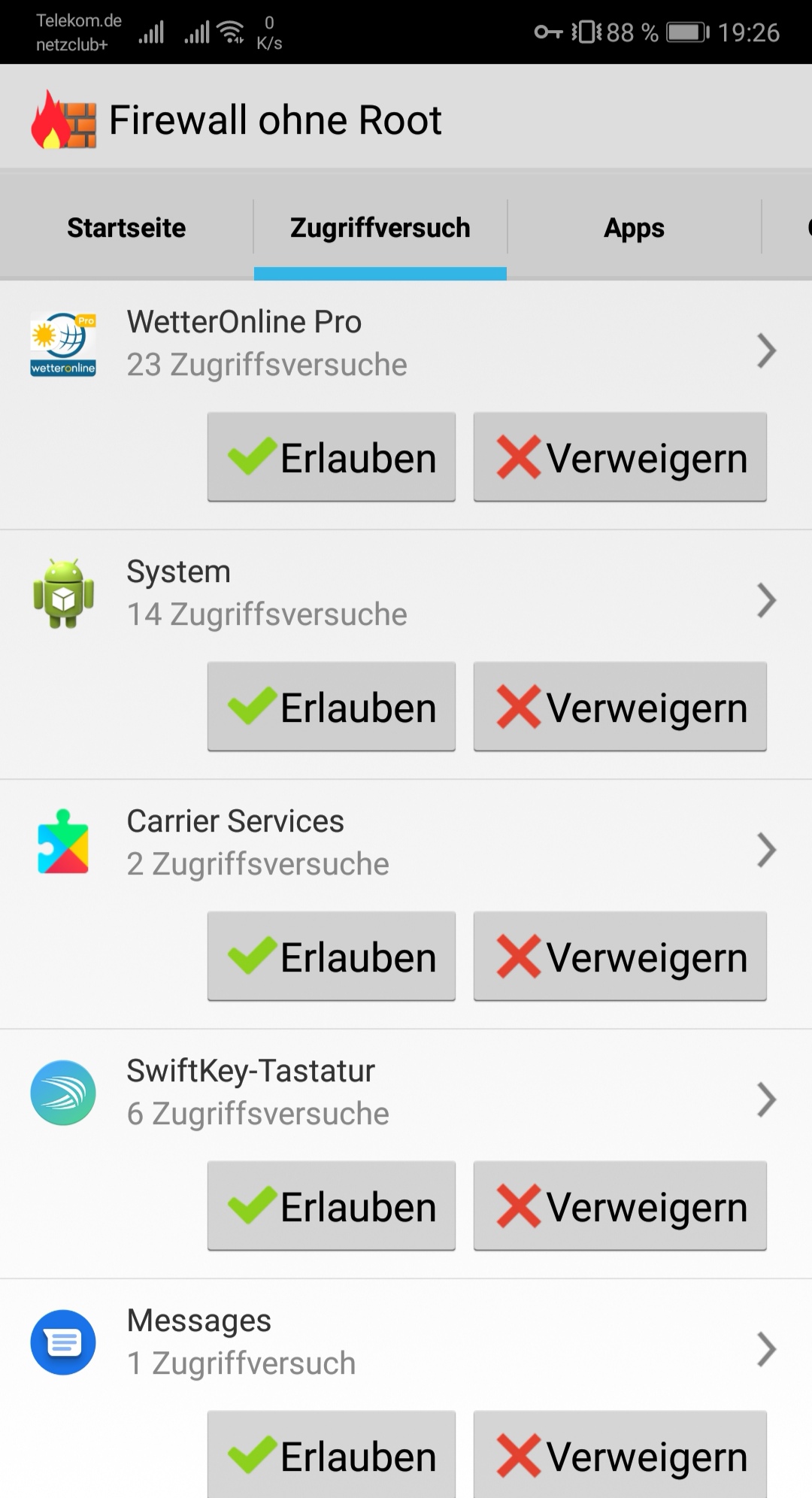Deny access for Messages
This screenshot has width=812, height=1498.
(x=620, y=1454)
